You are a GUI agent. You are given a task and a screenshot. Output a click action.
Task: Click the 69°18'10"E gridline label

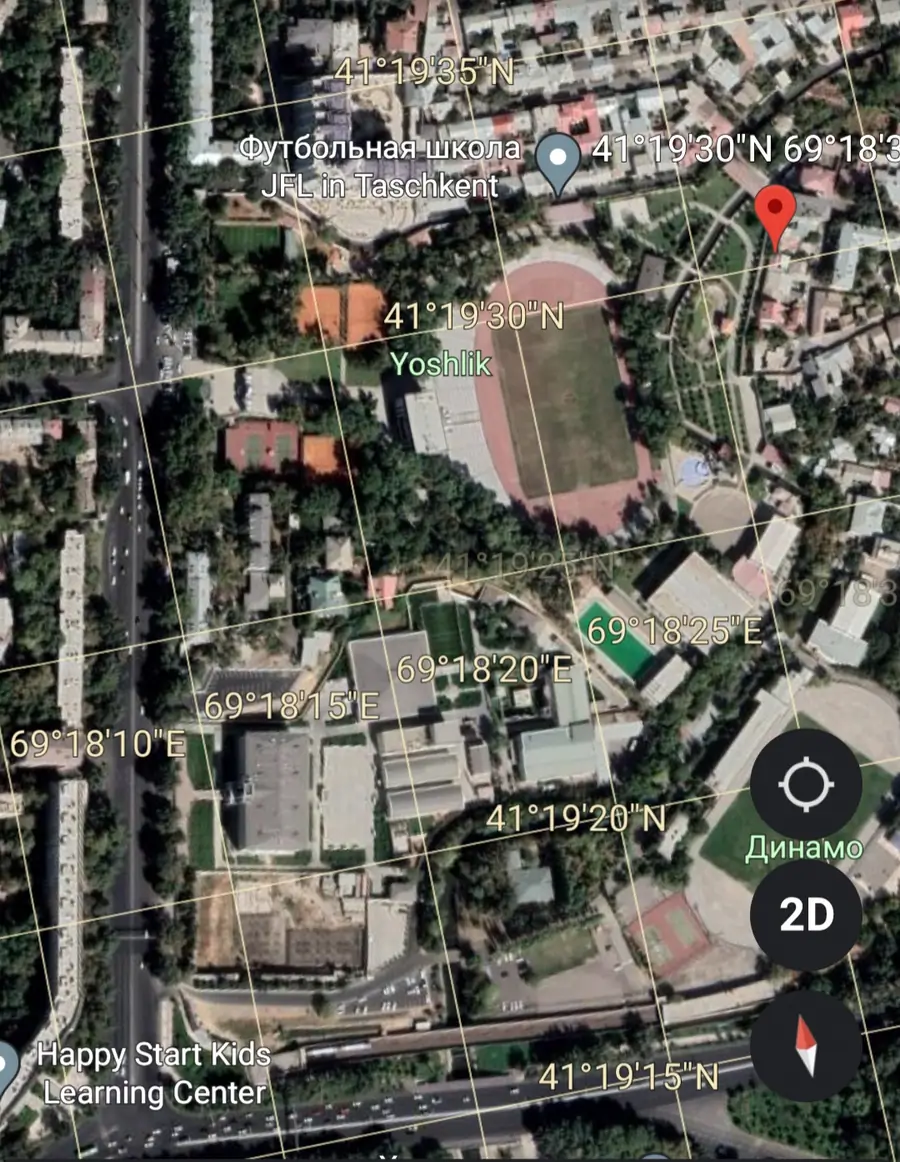click(x=97, y=745)
